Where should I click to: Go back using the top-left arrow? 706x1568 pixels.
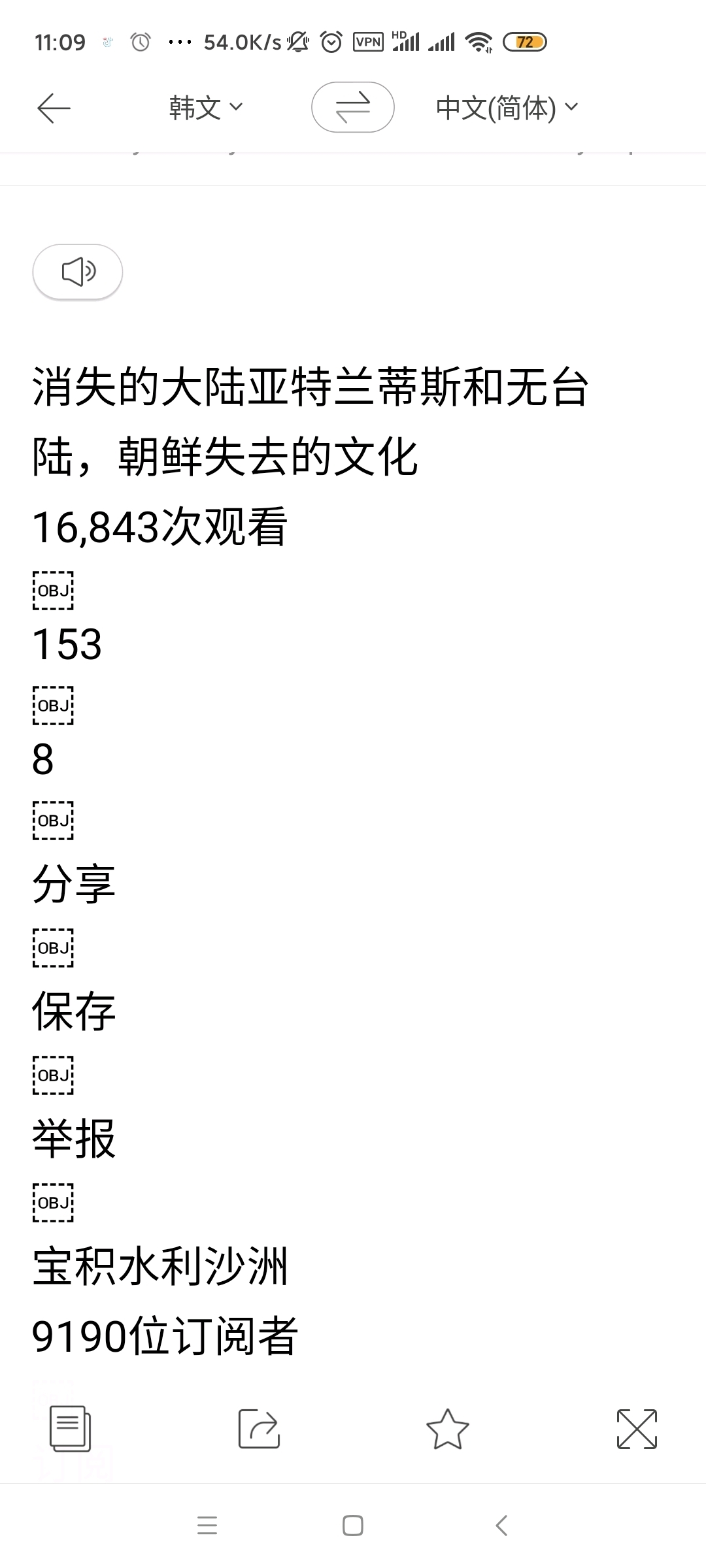point(54,108)
